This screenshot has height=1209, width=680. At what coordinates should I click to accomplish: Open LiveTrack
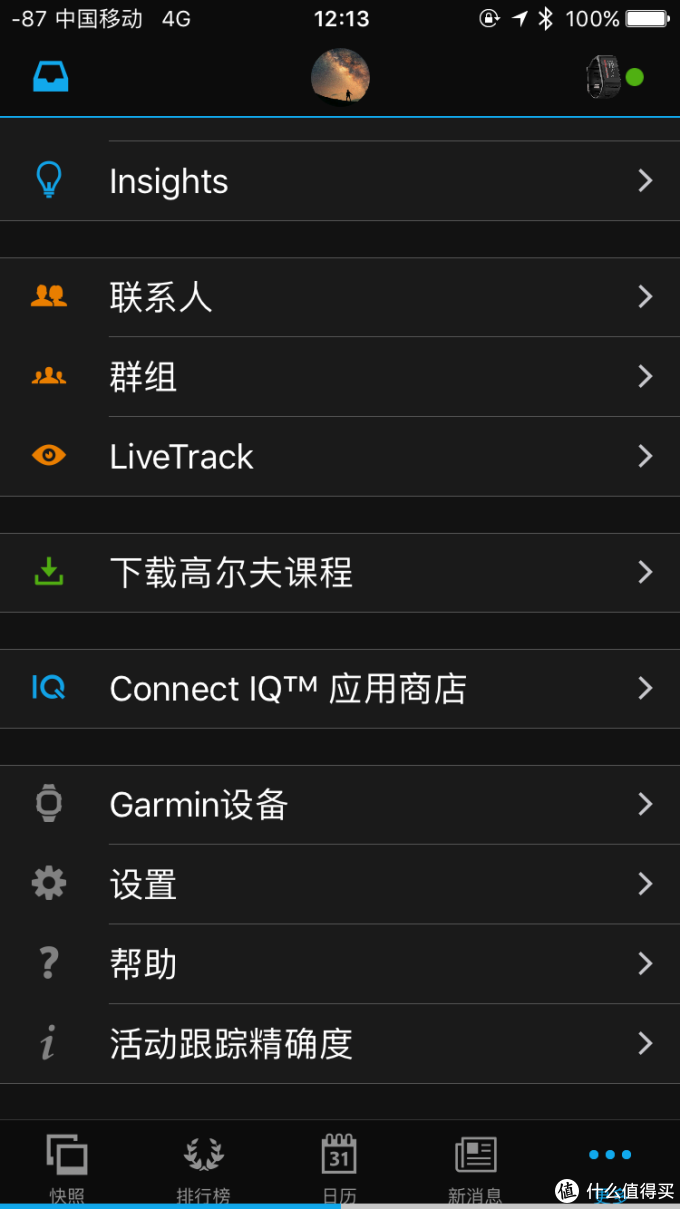click(340, 457)
